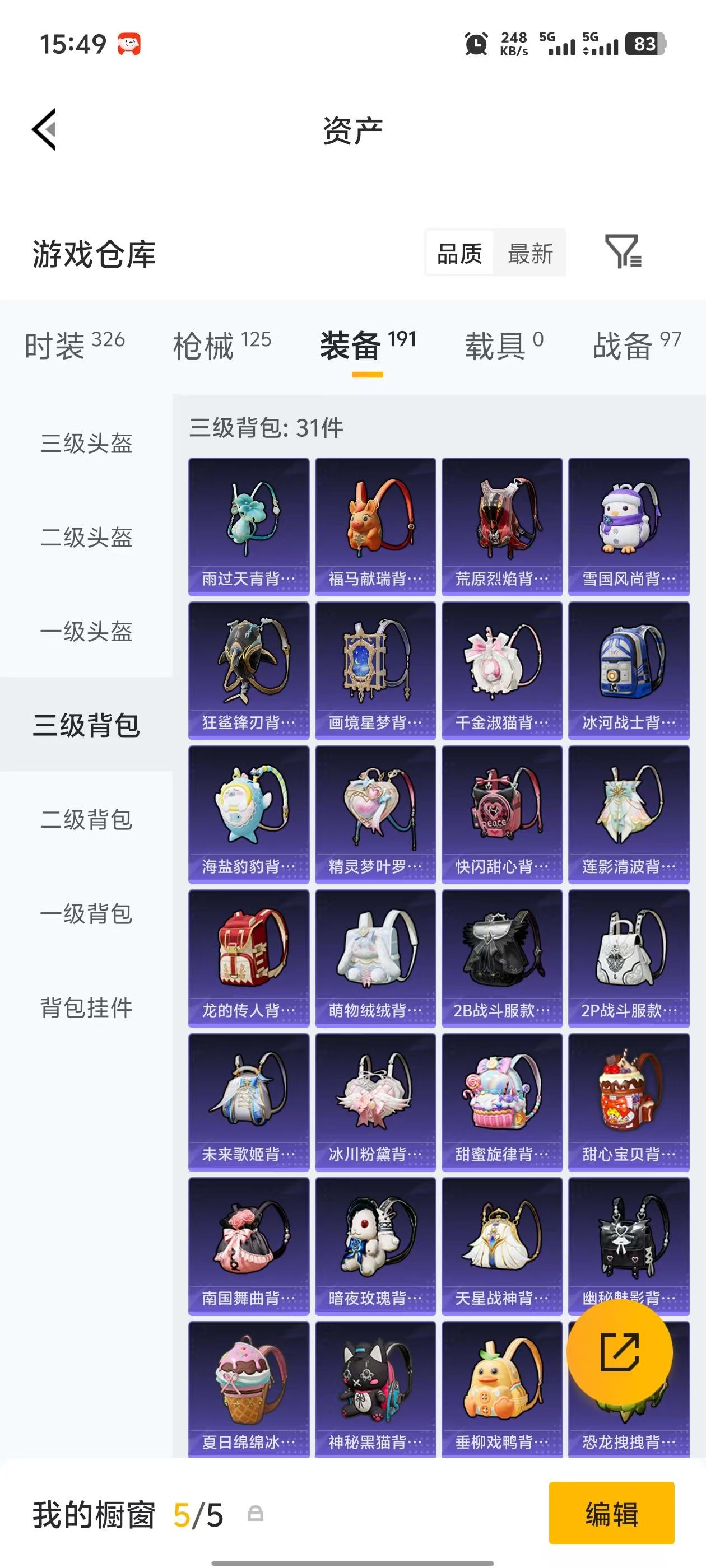Select 品质 sorting mode
This screenshot has width=706, height=1568.
460,254
